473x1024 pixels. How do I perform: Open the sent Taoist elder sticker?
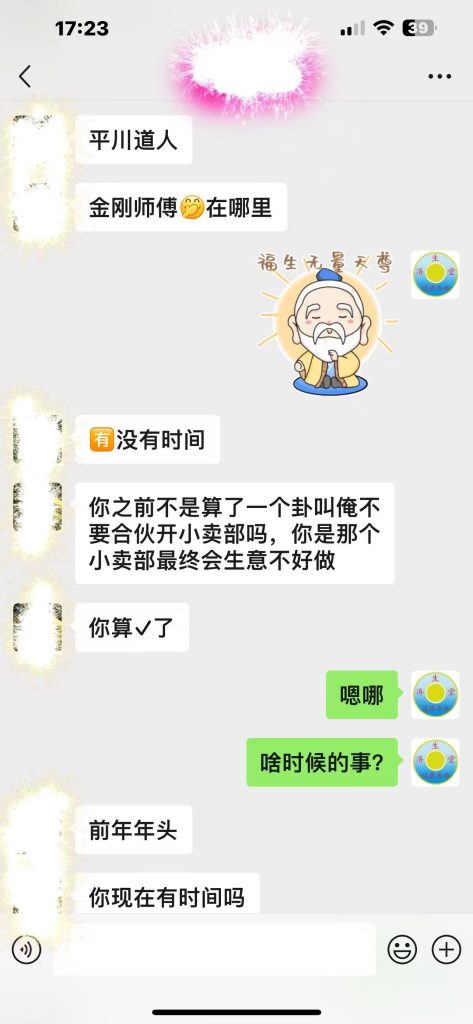tap(327, 323)
